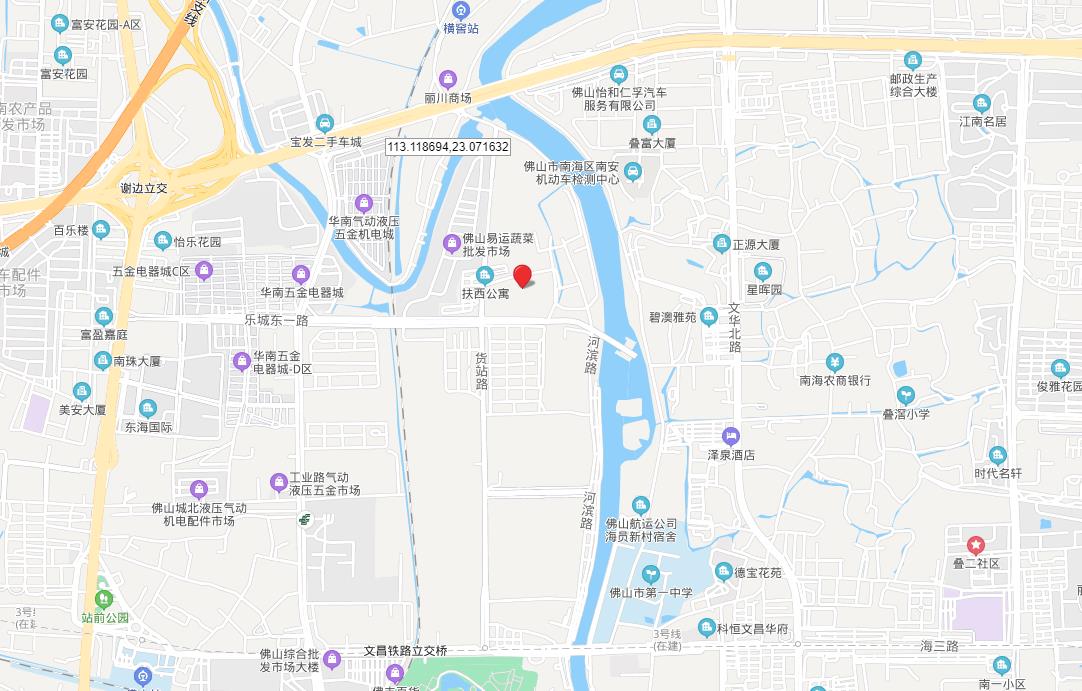Open the 南海农商银行 bank marker

[835, 362]
